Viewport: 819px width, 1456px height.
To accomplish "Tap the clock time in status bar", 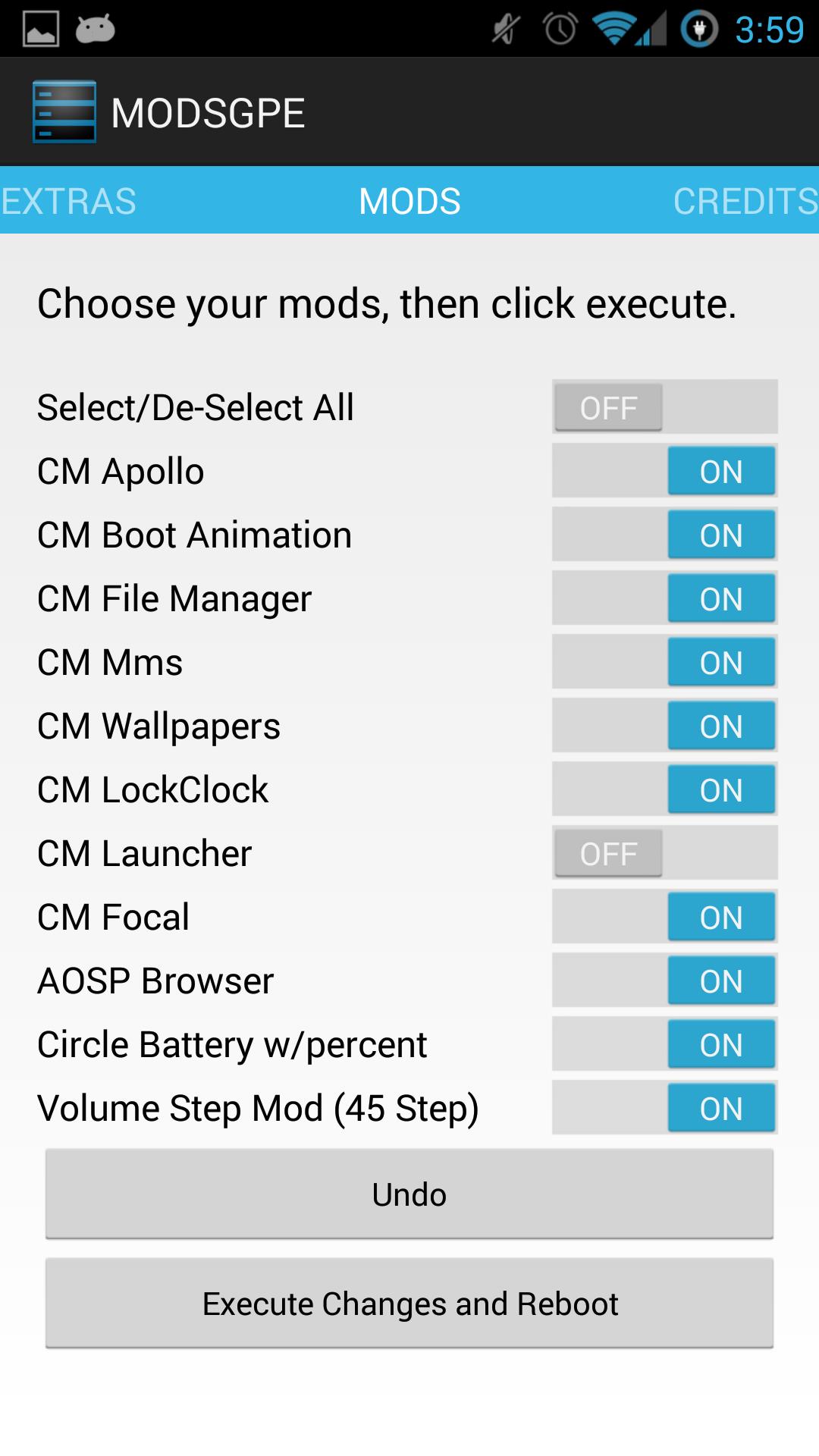I will tap(770, 29).
